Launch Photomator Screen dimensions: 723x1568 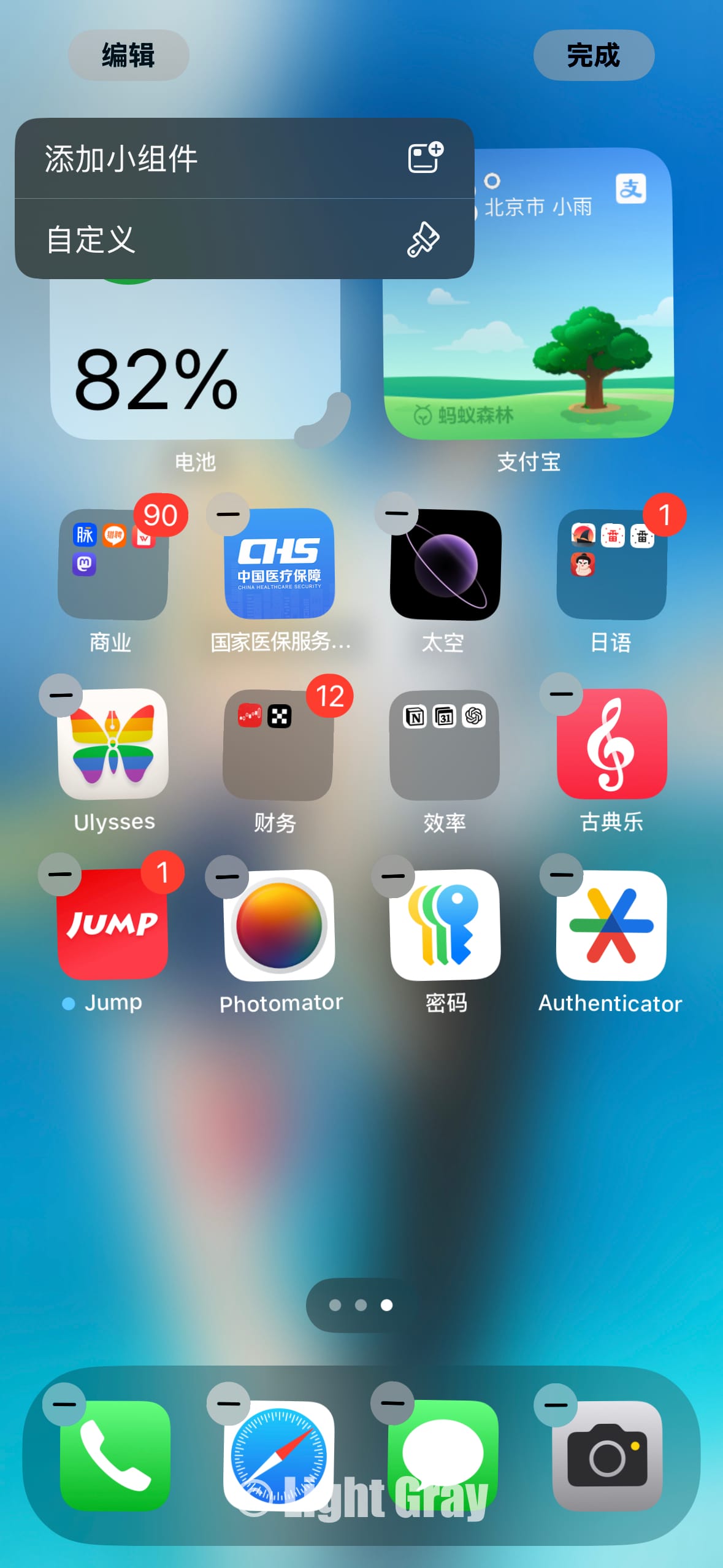point(280,925)
